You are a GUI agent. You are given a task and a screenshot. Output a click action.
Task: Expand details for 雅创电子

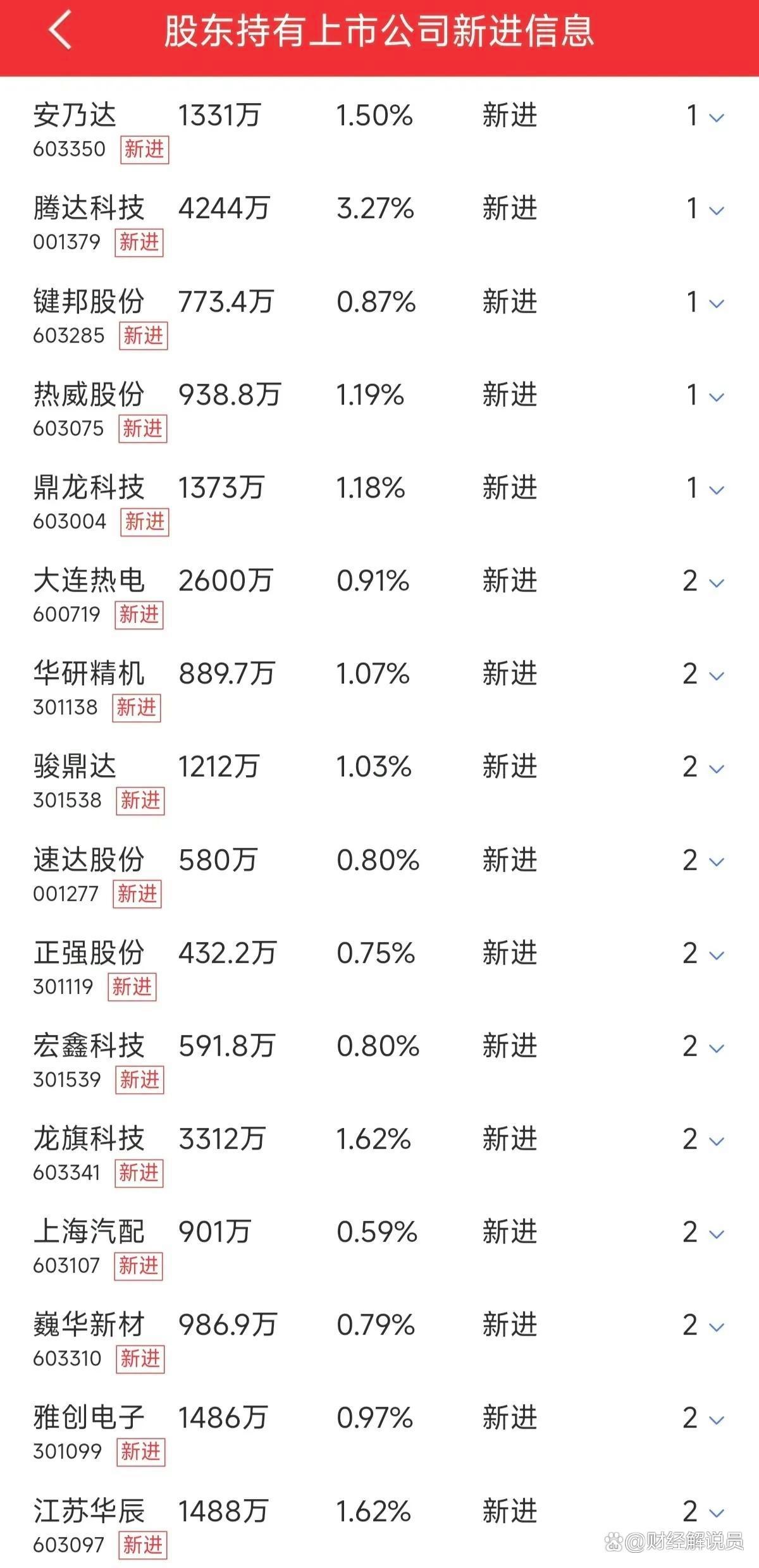[x=717, y=1420]
